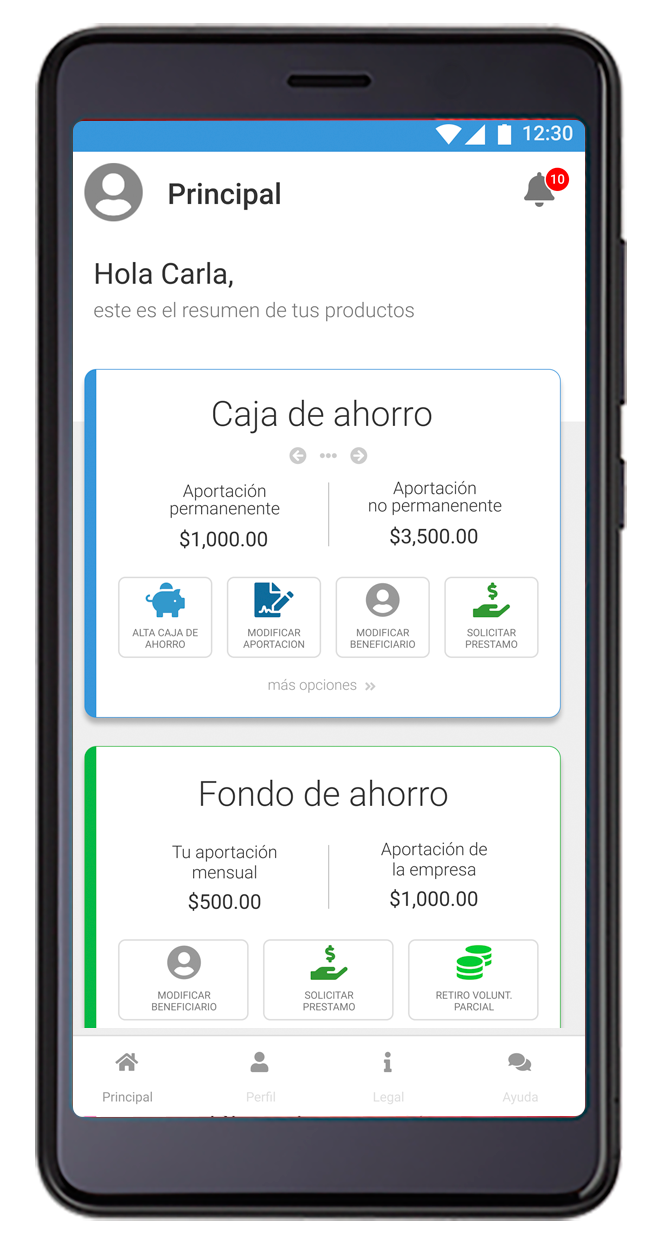Choose Modificar Beneficiario in Fondo de ahorro
Viewport: 650px width, 1250px height.
tap(183, 979)
